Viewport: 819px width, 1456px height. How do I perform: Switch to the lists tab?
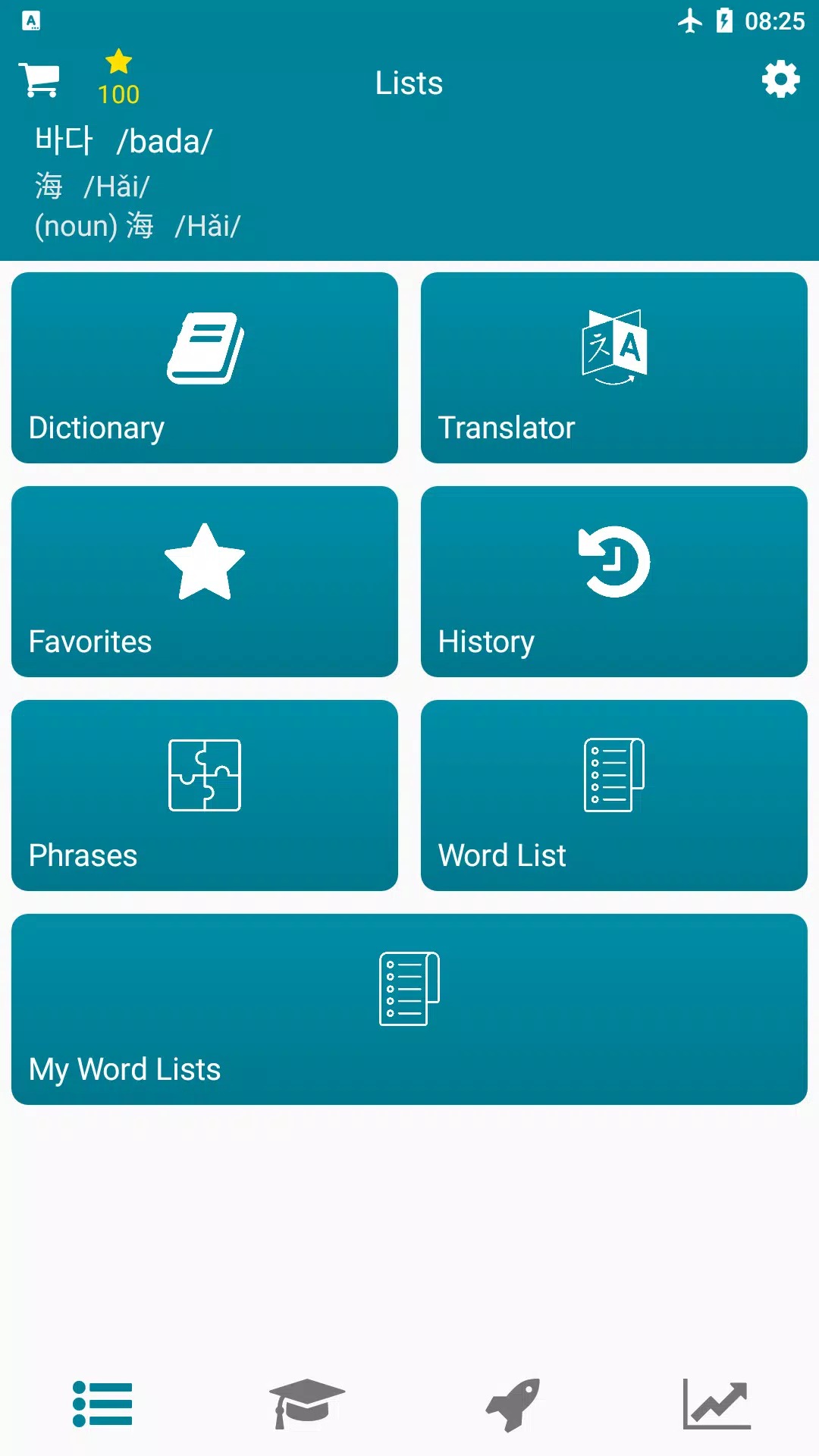click(102, 1404)
